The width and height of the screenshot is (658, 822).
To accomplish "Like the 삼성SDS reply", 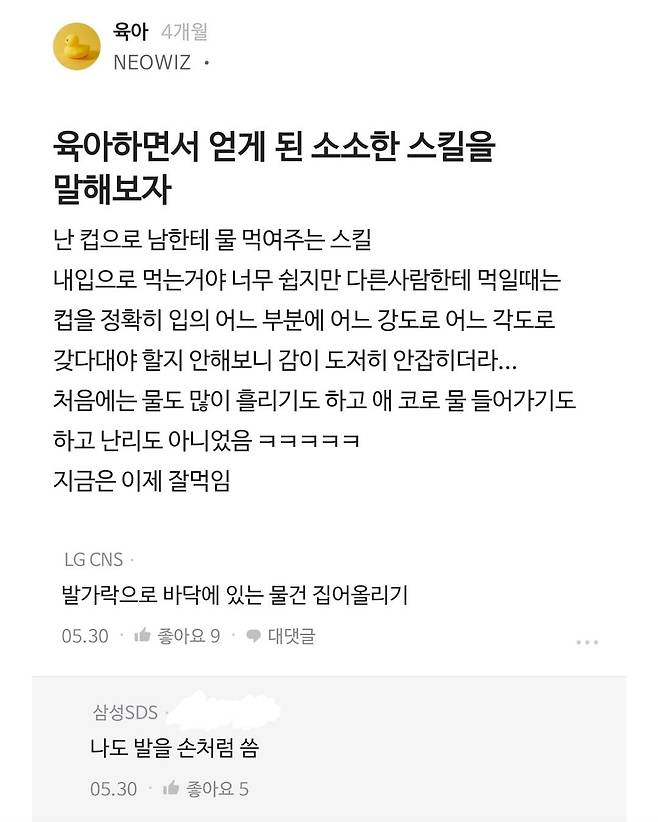I will (206, 788).
